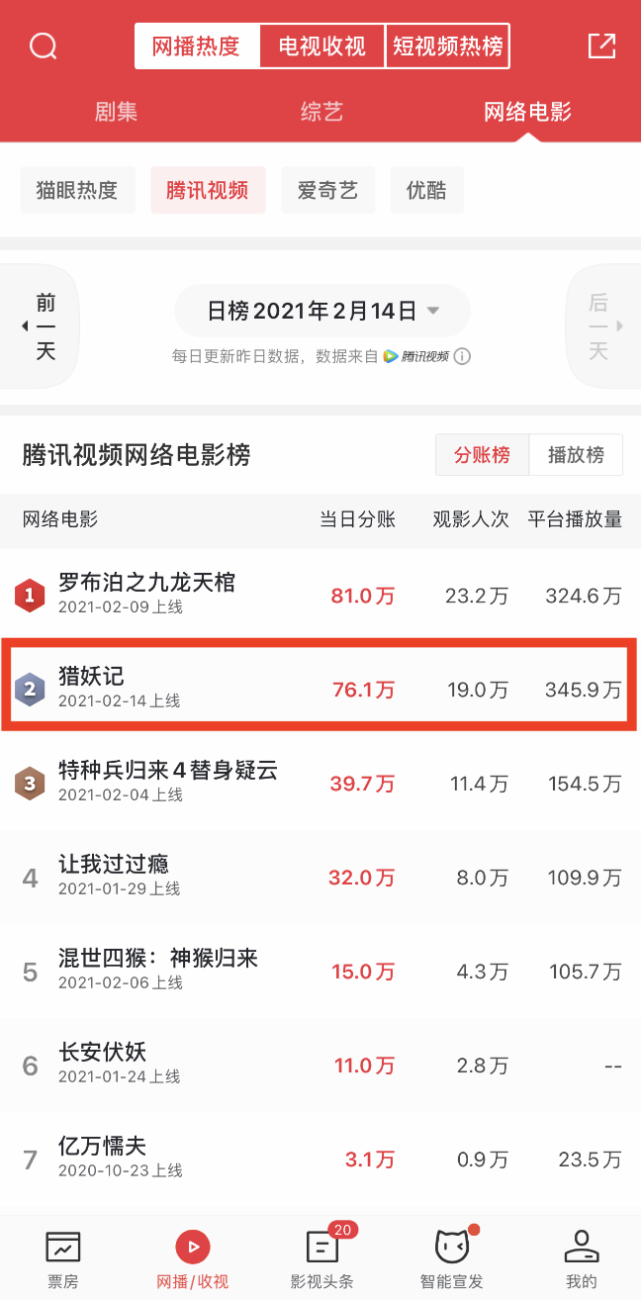This screenshot has width=641, height=1300.
Task: Go to 票房 bottom tab
Action: pyautogui.click(x=63, y=1259)
